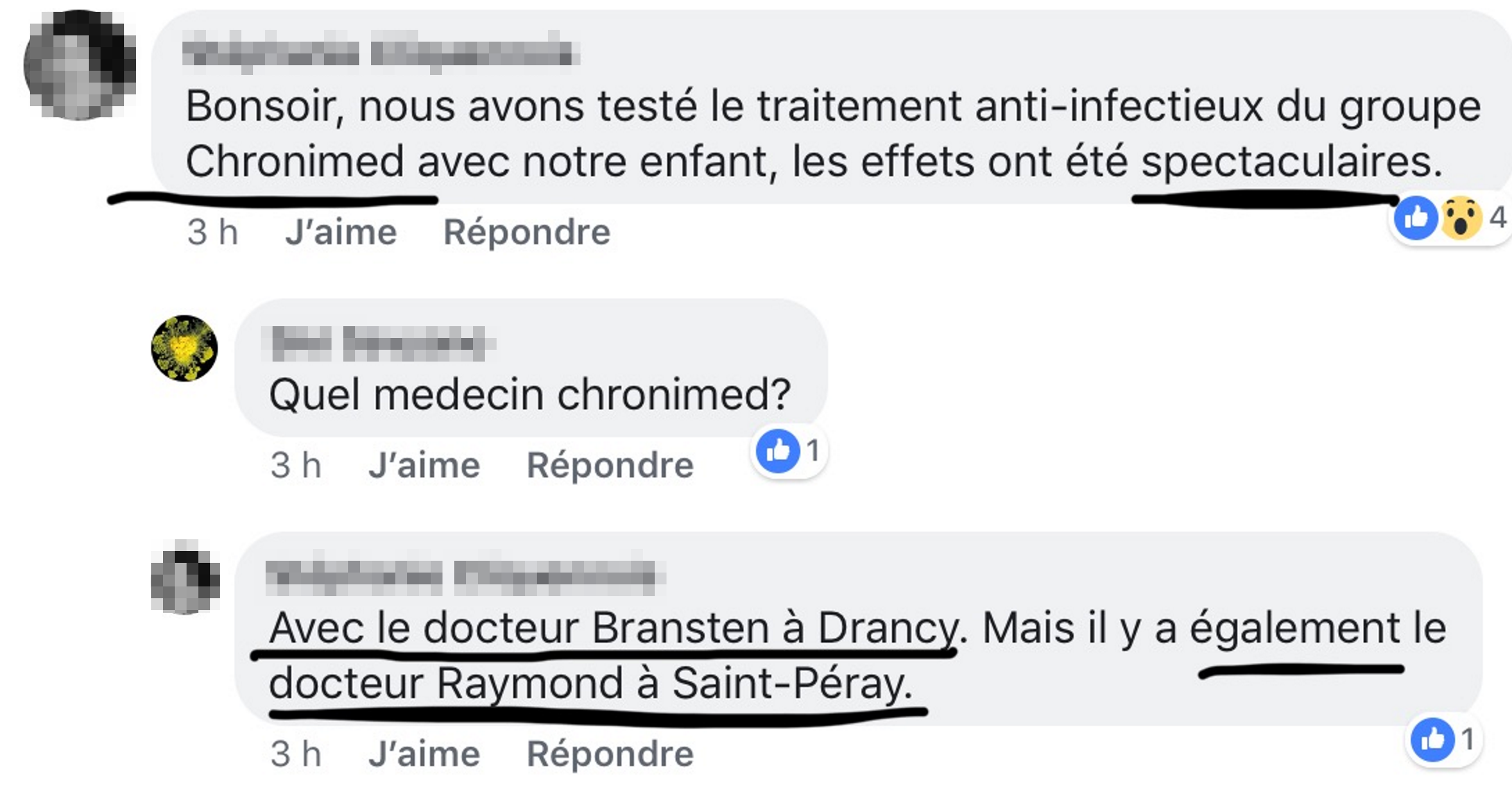Screen dimensions: 1512x787
Task: Like the comment mentioning docteur Bransten
Action: coord(424,754)
